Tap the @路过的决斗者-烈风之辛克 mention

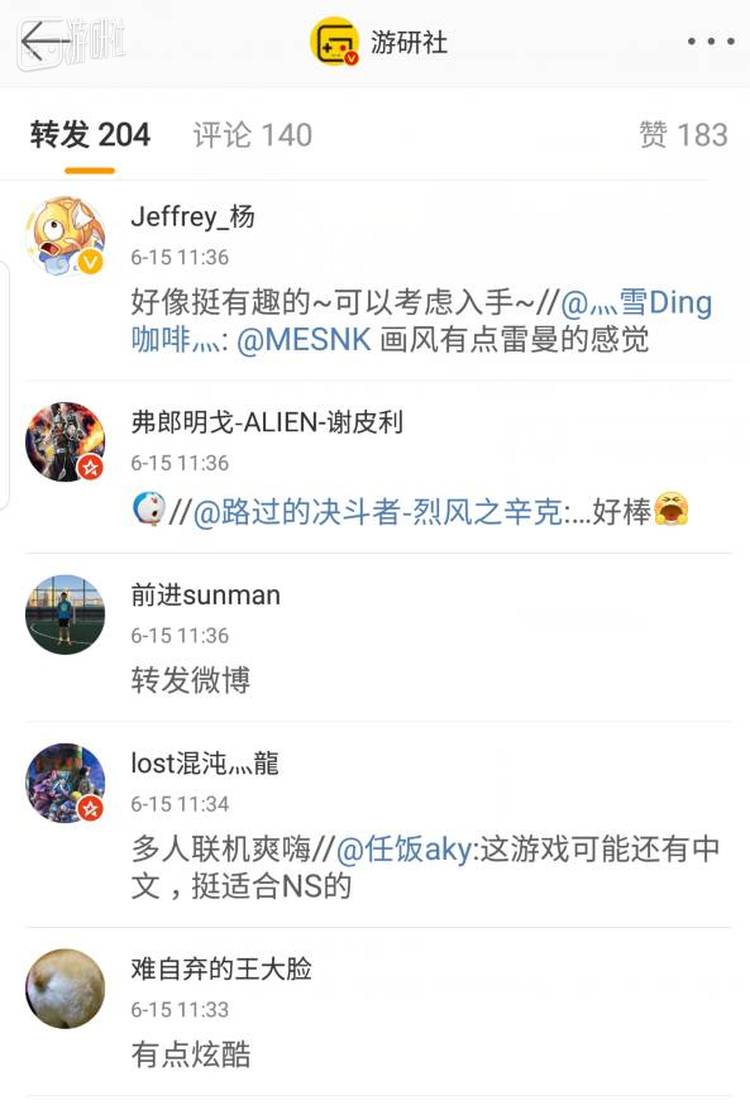click(378, 512)
